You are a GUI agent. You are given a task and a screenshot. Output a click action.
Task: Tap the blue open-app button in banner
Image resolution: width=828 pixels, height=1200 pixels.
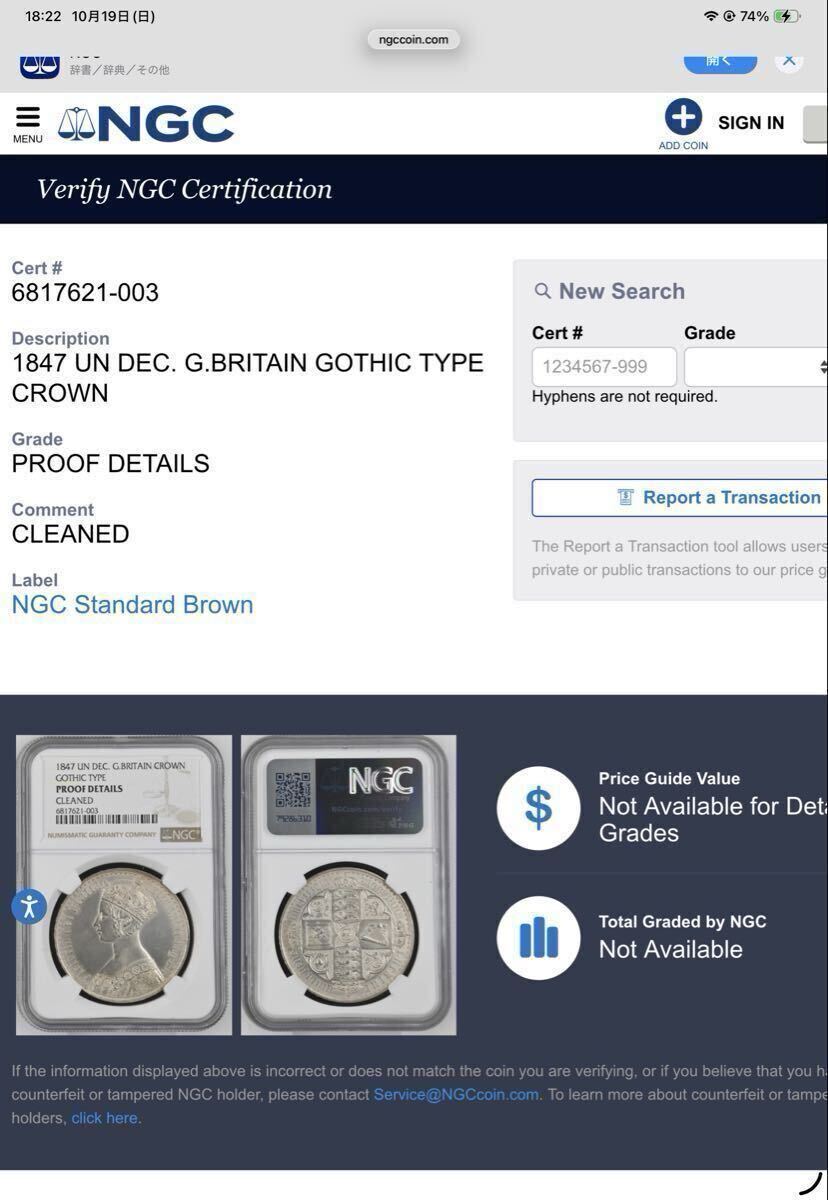pyautogui.click(x=720, y=61)
